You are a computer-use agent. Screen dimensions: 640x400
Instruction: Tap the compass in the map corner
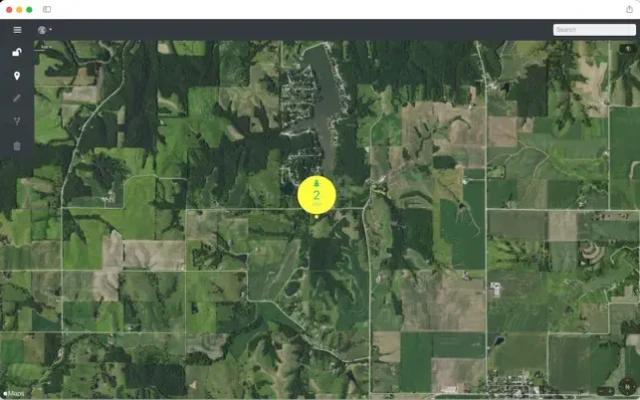(x=627, y=387)
